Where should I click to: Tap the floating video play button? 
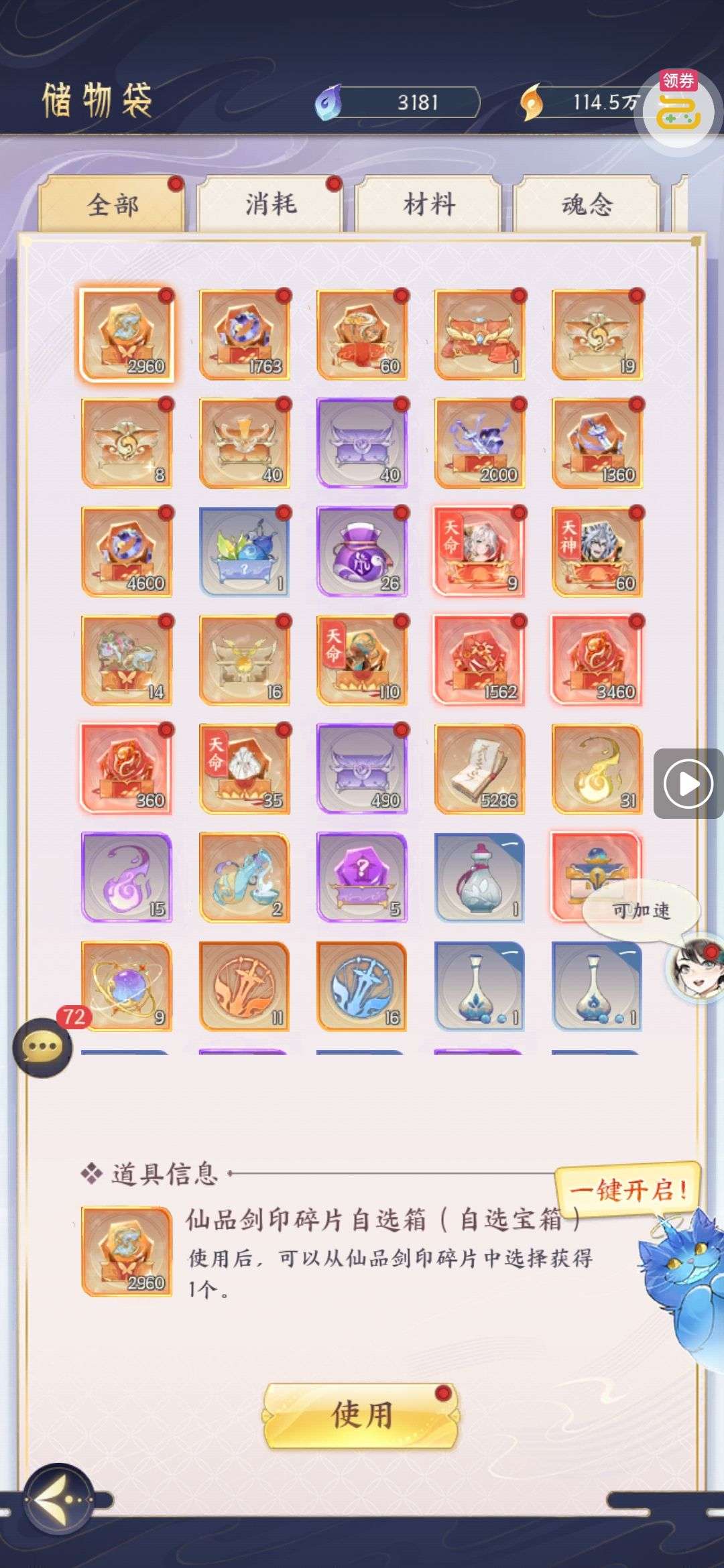coord(688,783)
